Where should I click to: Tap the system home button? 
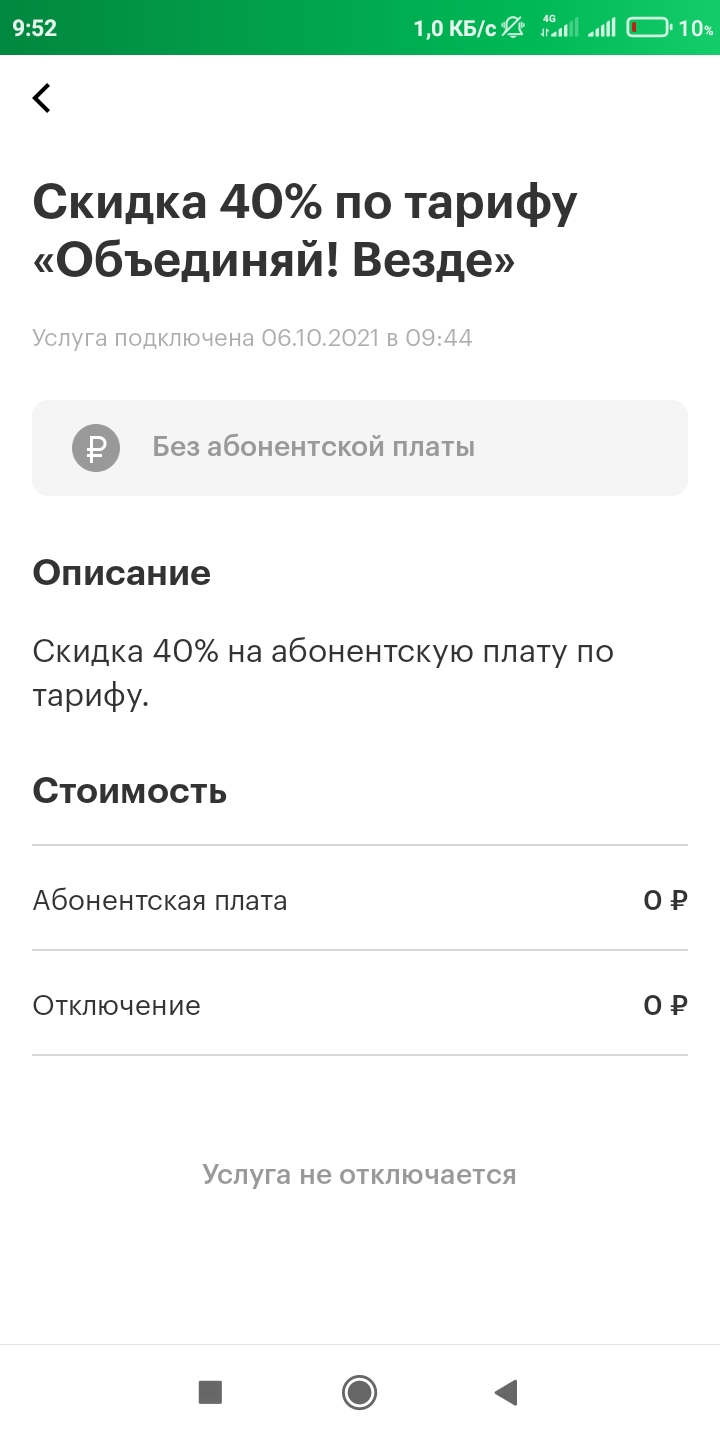pyautogui.click(x=359, y=1392)
